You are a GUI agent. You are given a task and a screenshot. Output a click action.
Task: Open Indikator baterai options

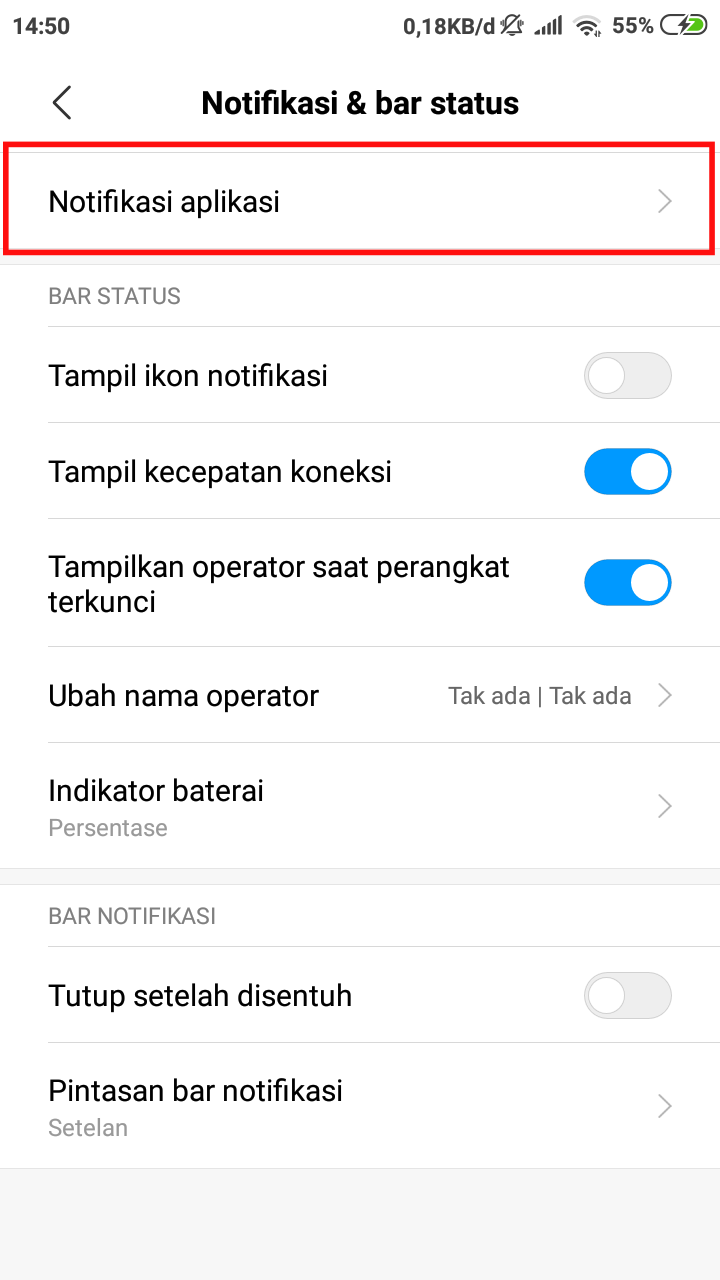click(360, 806)
